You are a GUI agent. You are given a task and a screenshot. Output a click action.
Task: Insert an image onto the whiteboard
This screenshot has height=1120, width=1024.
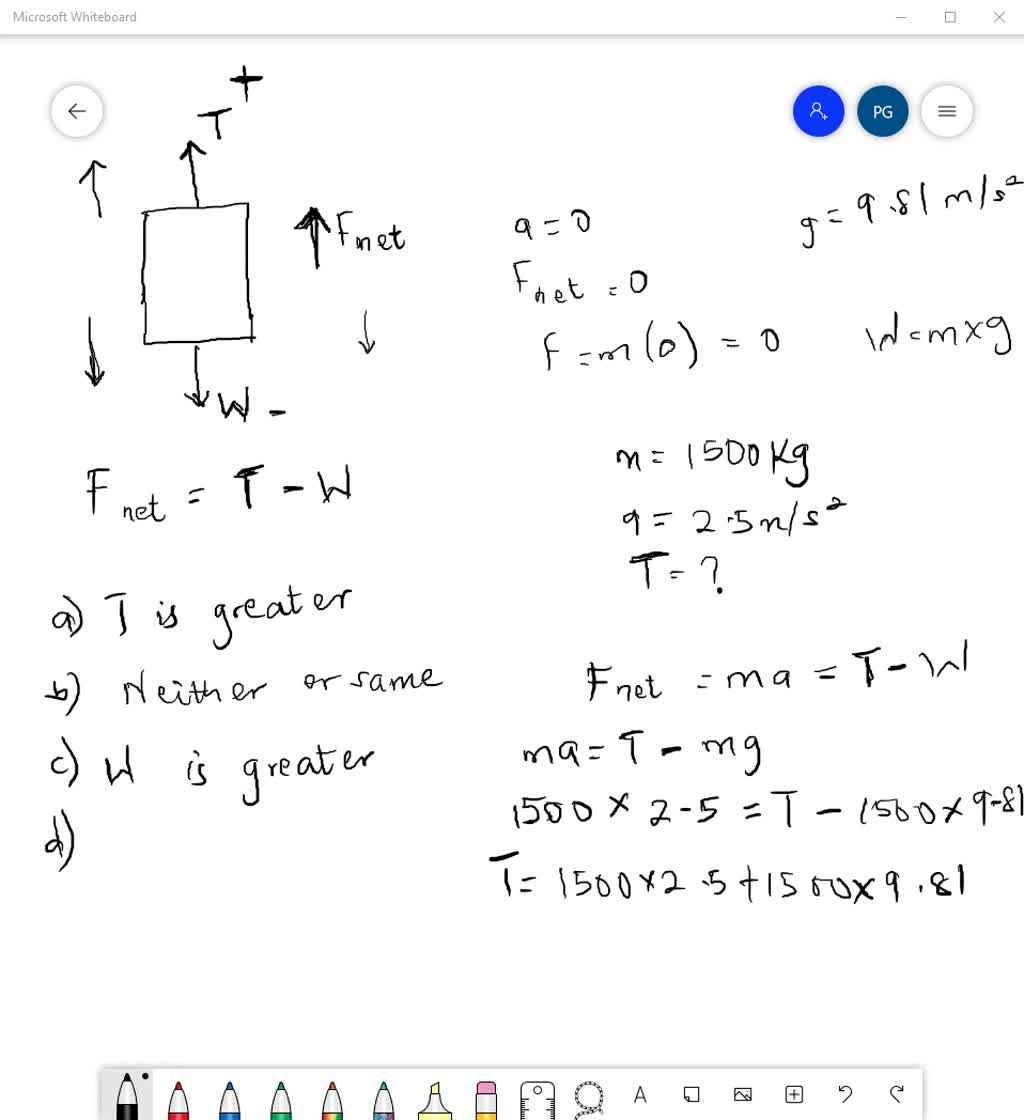point(743,1096)
